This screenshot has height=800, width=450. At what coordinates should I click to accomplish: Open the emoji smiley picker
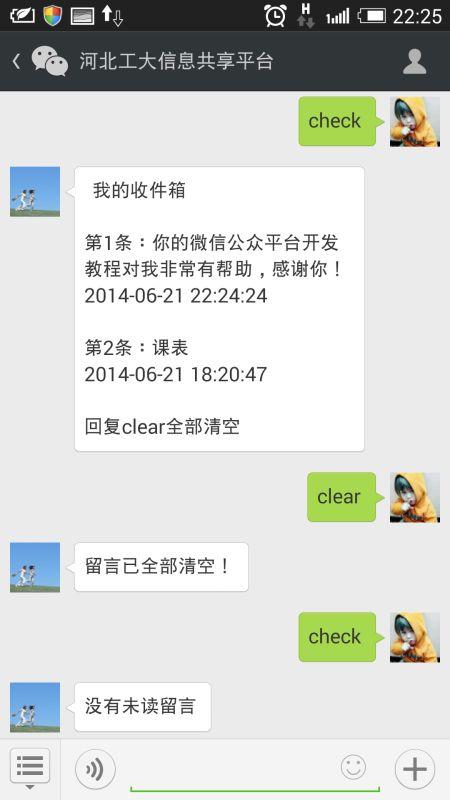click(354, 767)
